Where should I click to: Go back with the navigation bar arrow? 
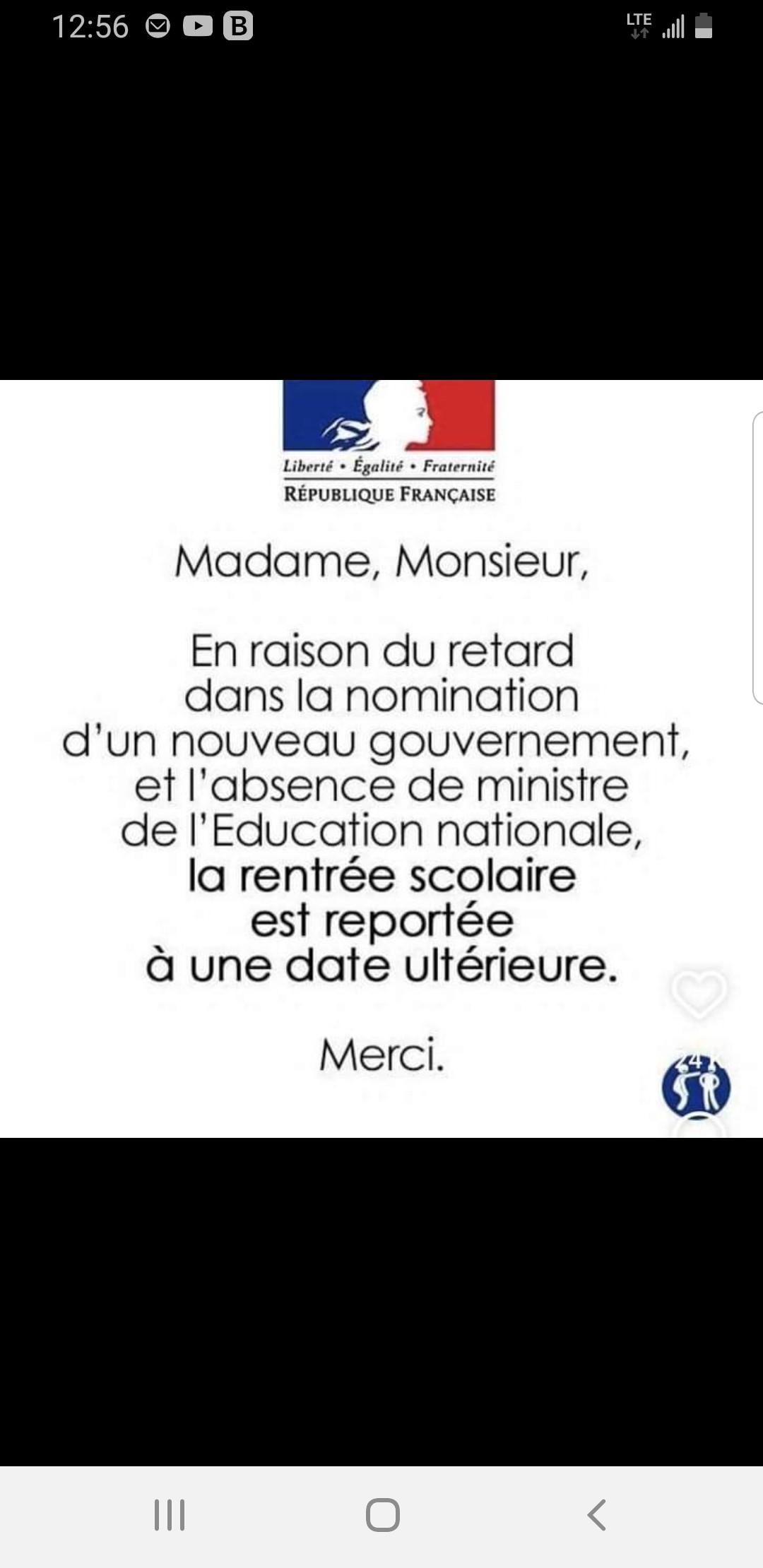597,1514
